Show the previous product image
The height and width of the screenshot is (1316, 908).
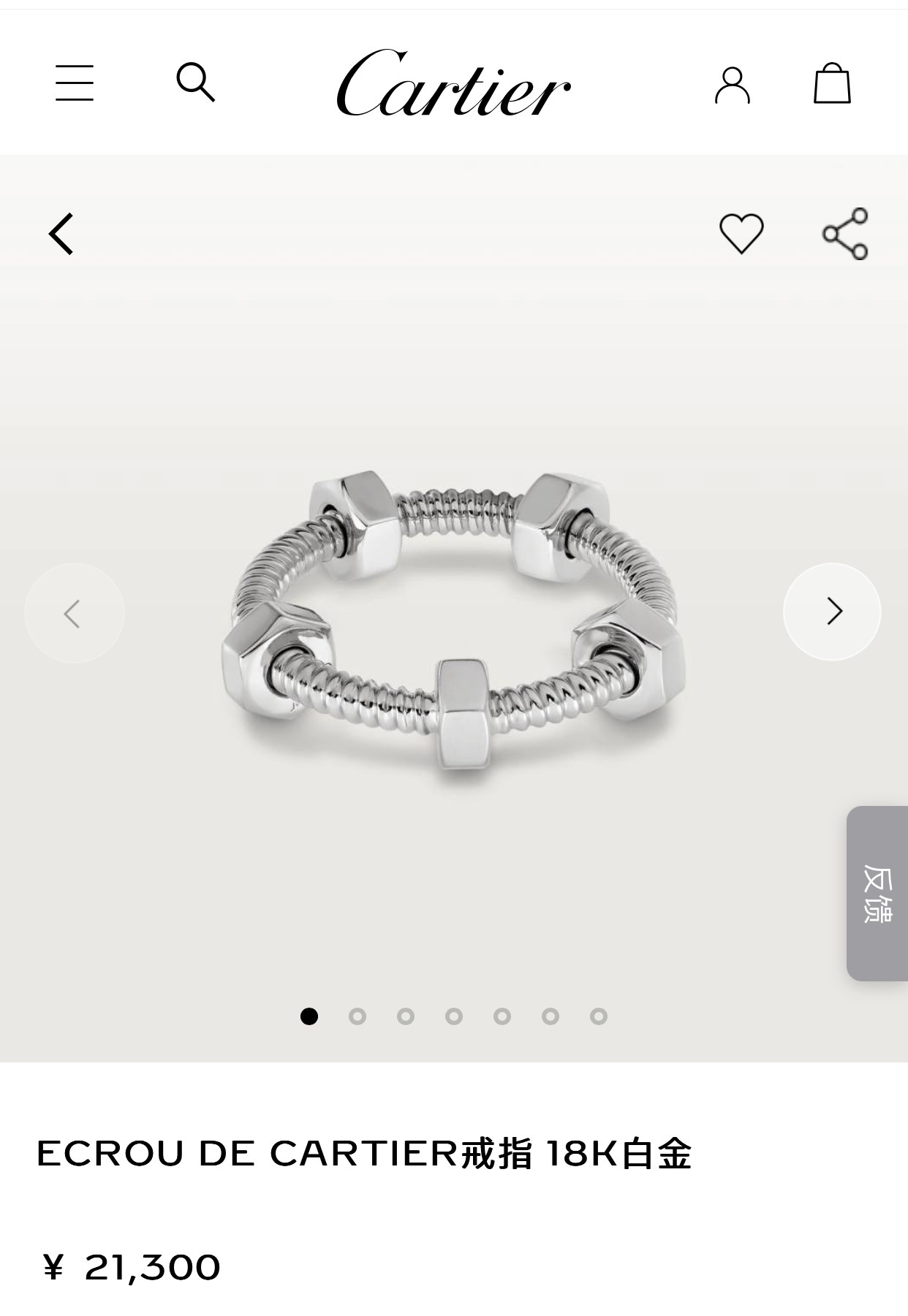[x=74, y=613]
